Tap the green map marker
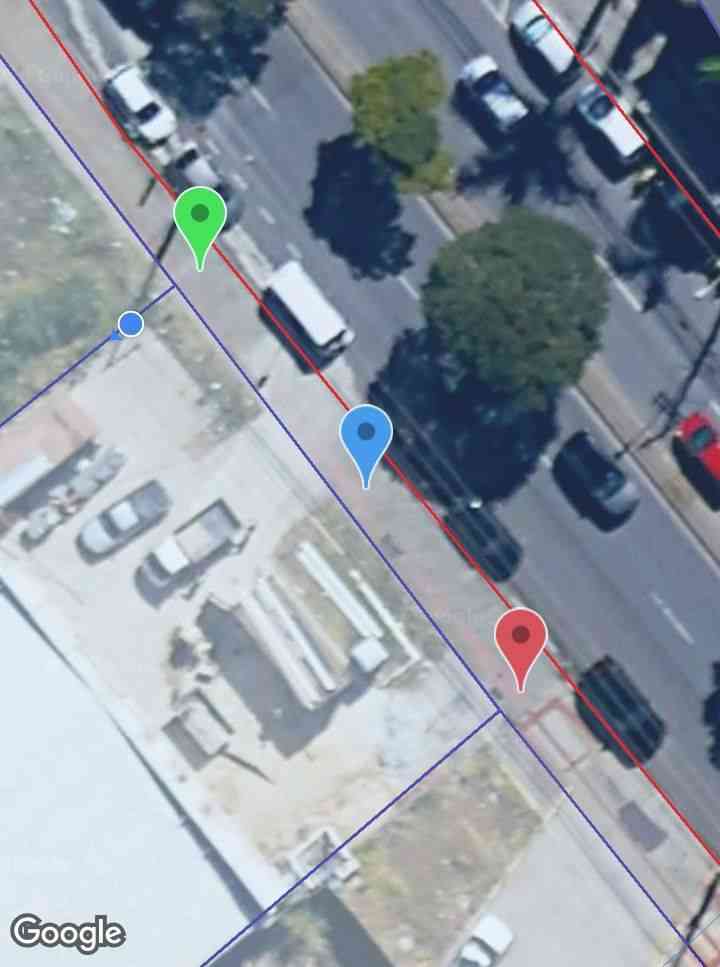720x967 pixels. pyautogui.click(x=200, y=218)
